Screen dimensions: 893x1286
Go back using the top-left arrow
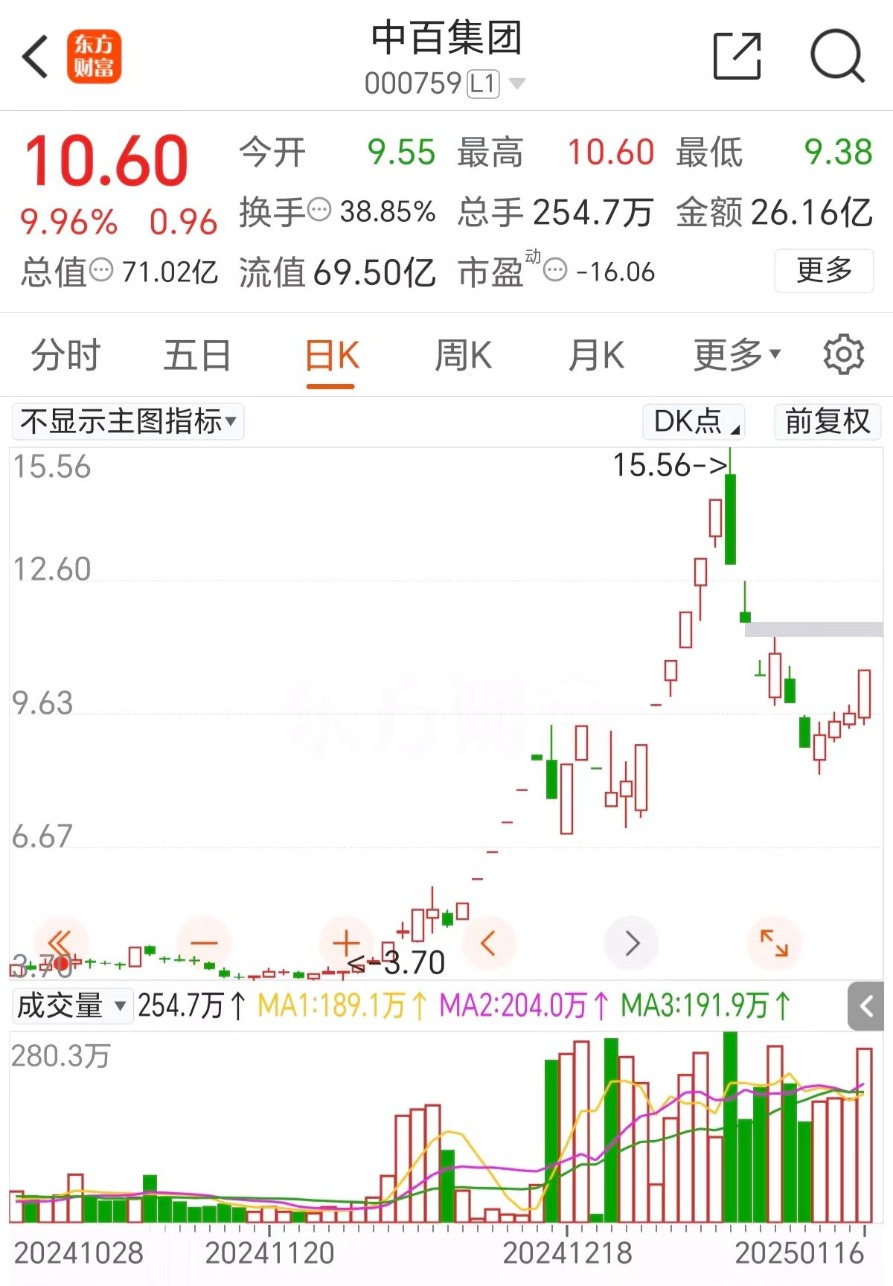click(36, 57)
